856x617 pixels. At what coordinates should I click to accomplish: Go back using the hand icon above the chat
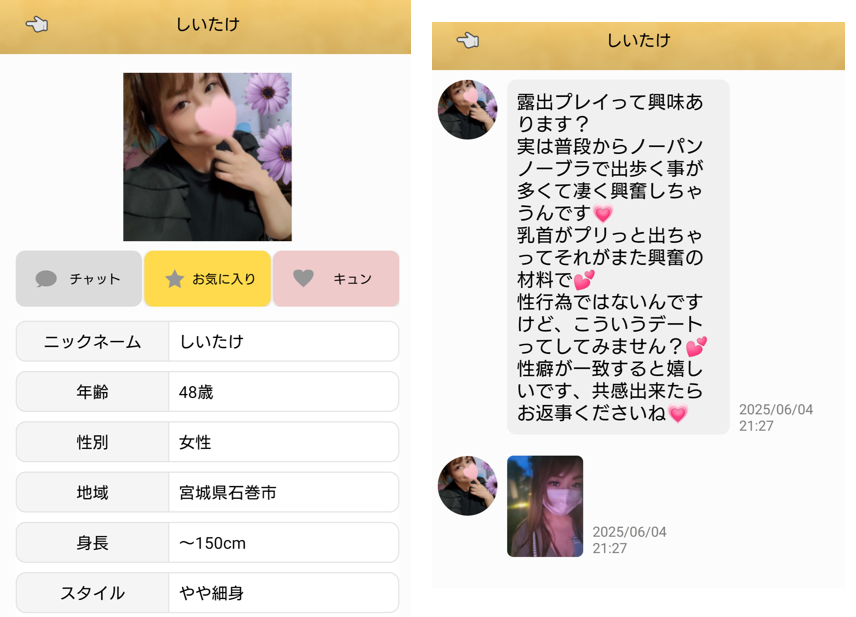point(467,40)
